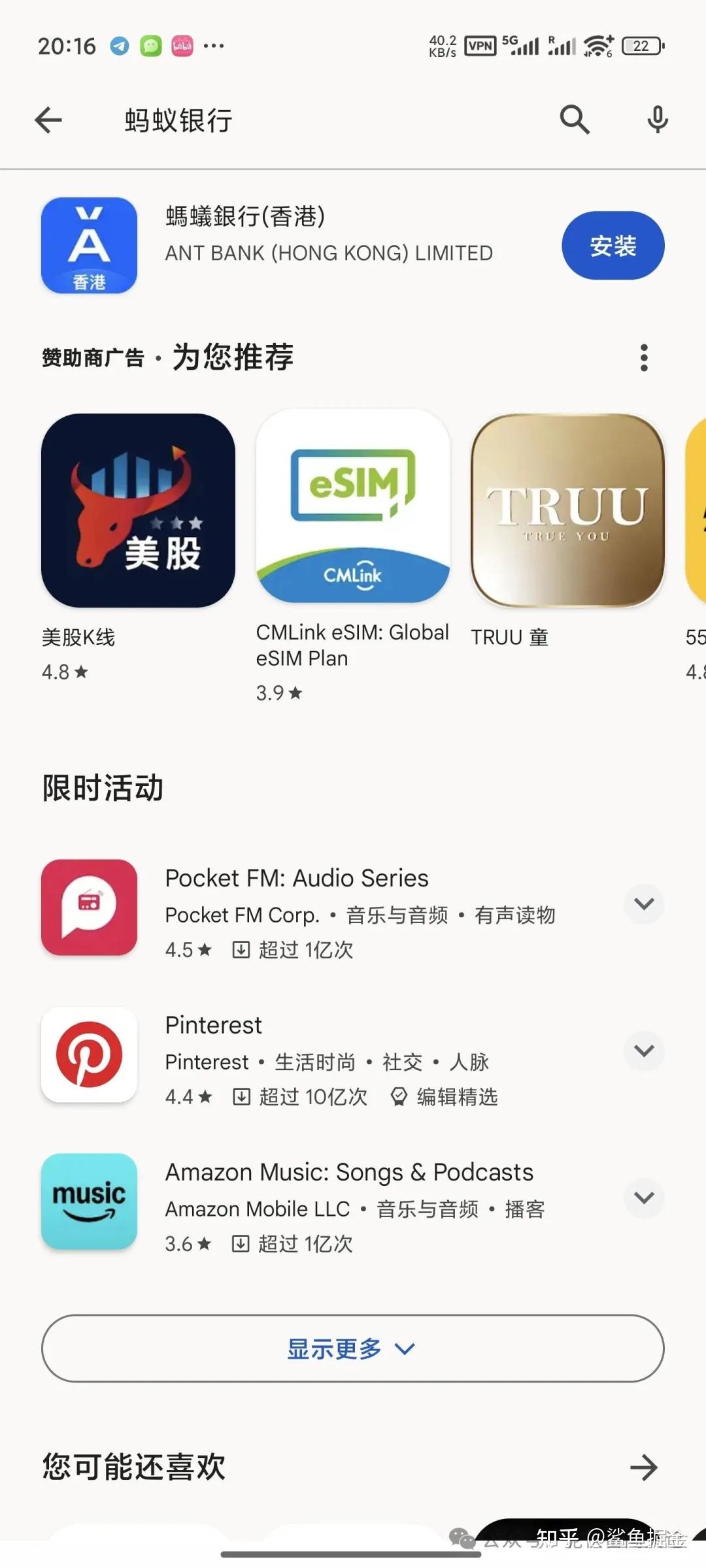Tap 显示更多 to show more results
Viewport: 706px width, 1568px height.
(x=352, y=1348)
